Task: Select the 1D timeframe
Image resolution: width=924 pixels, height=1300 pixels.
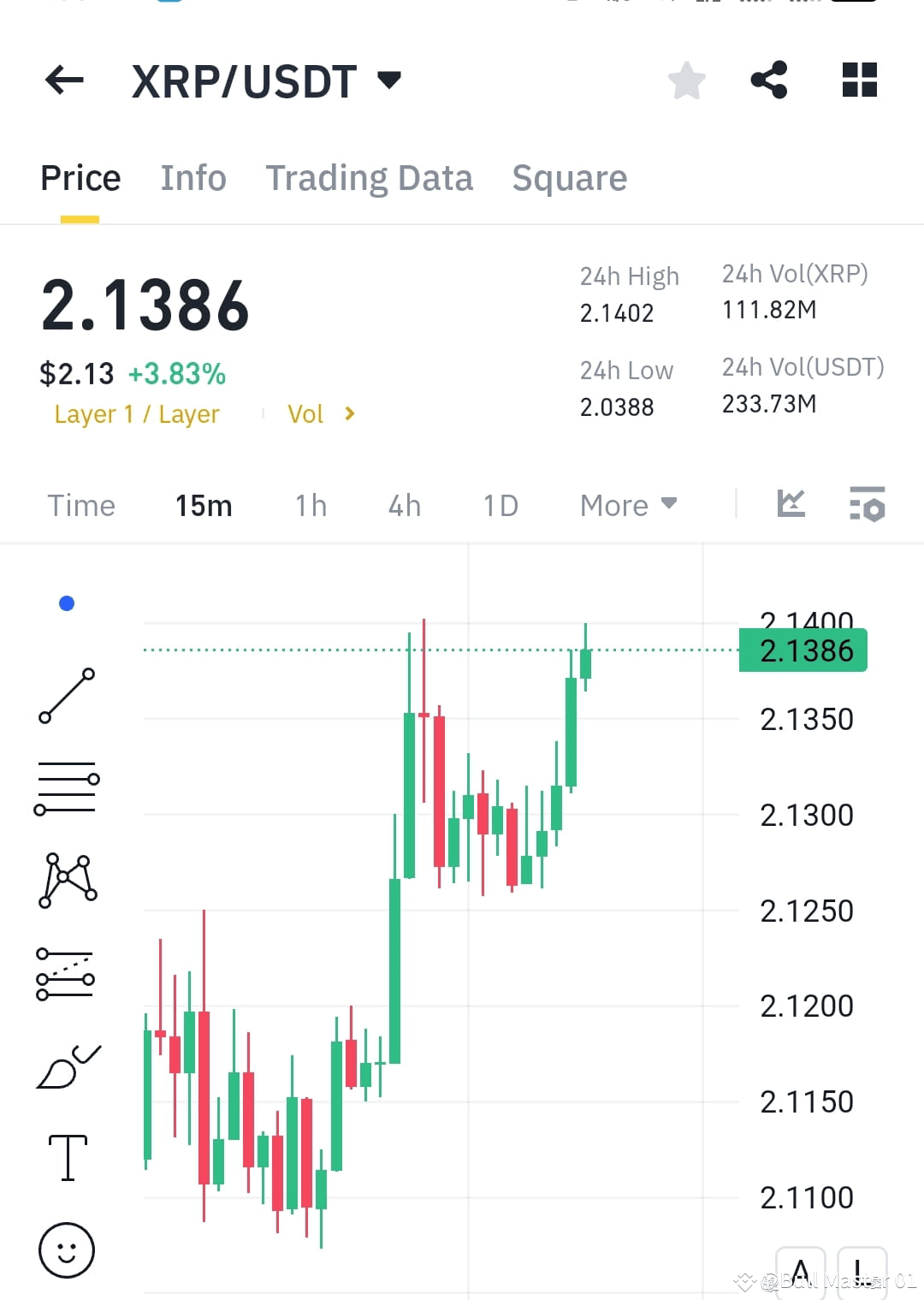Action: (x=500, y=505)
